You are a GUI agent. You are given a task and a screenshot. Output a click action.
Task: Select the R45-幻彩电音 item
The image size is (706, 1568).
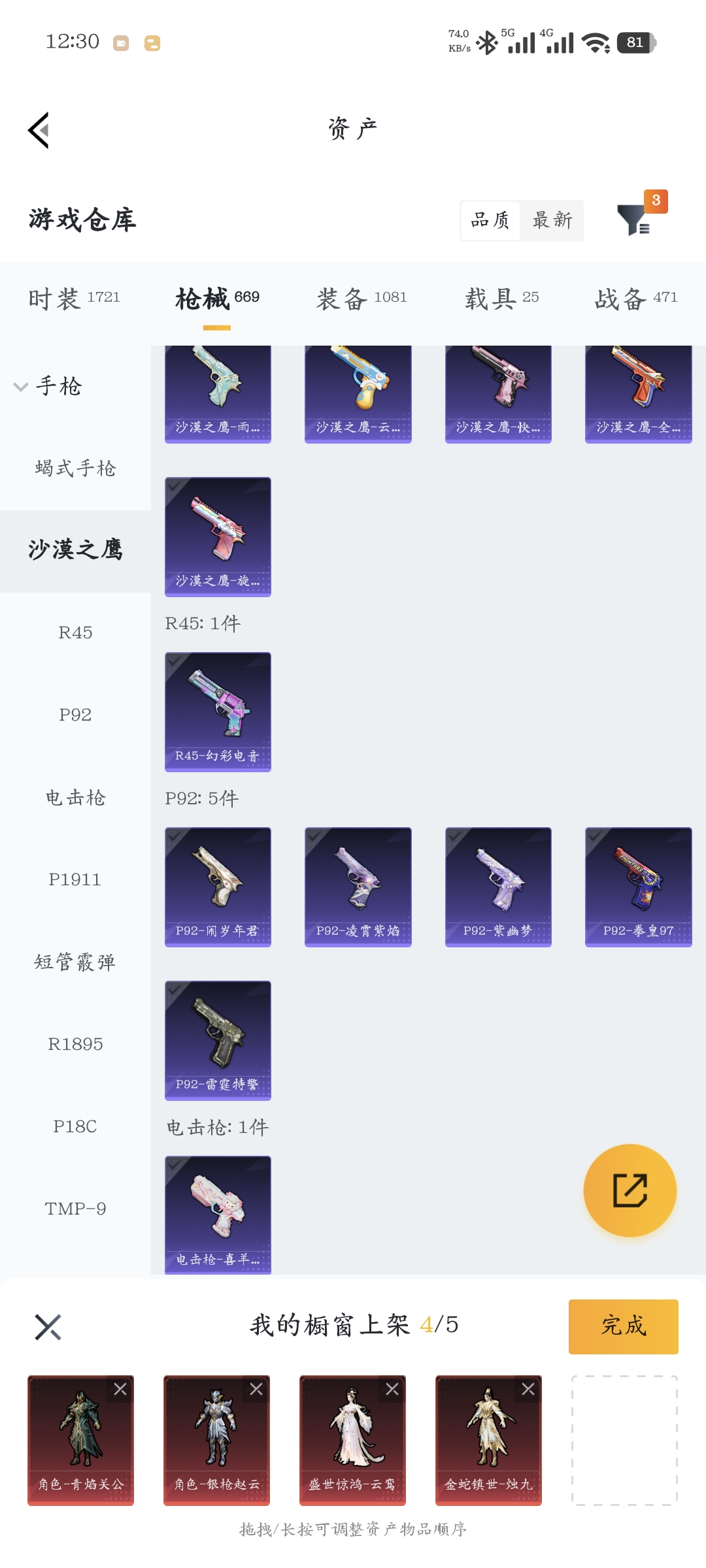pos(218,711)
